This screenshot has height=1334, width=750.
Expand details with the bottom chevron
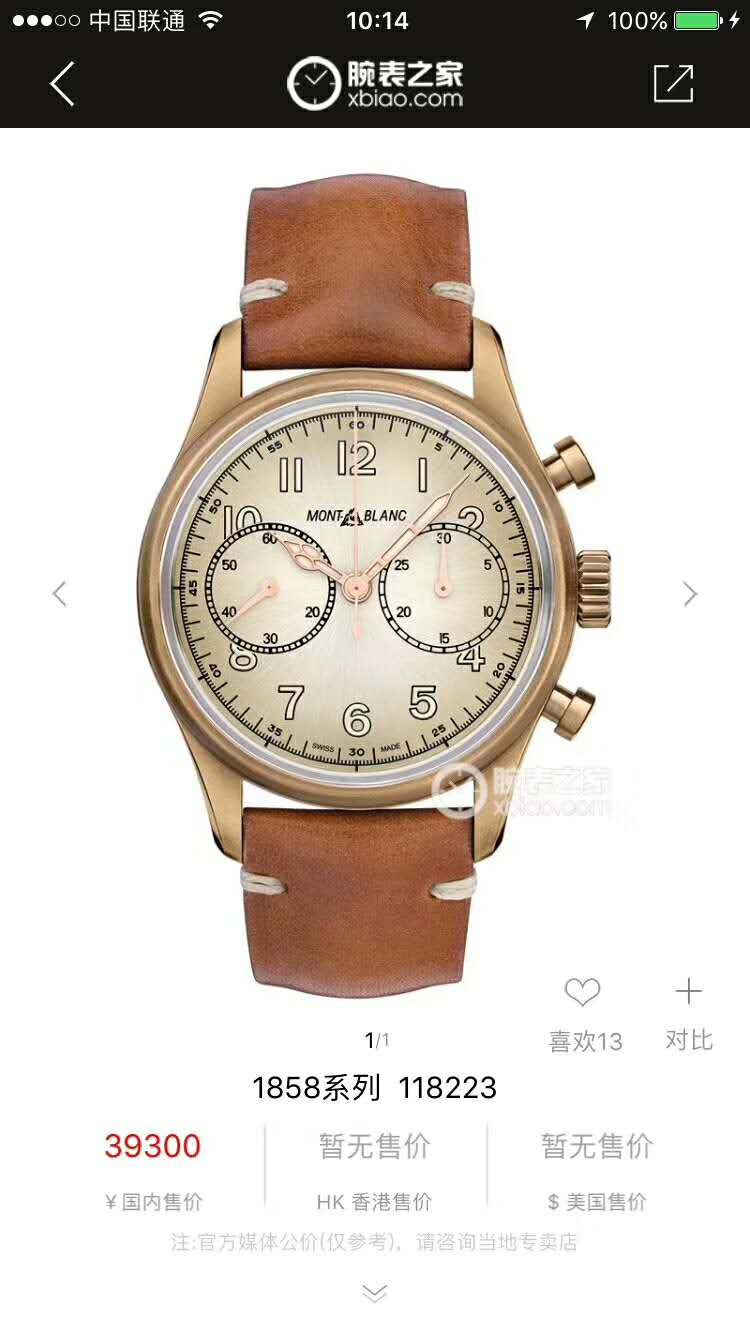(374, 1294)
